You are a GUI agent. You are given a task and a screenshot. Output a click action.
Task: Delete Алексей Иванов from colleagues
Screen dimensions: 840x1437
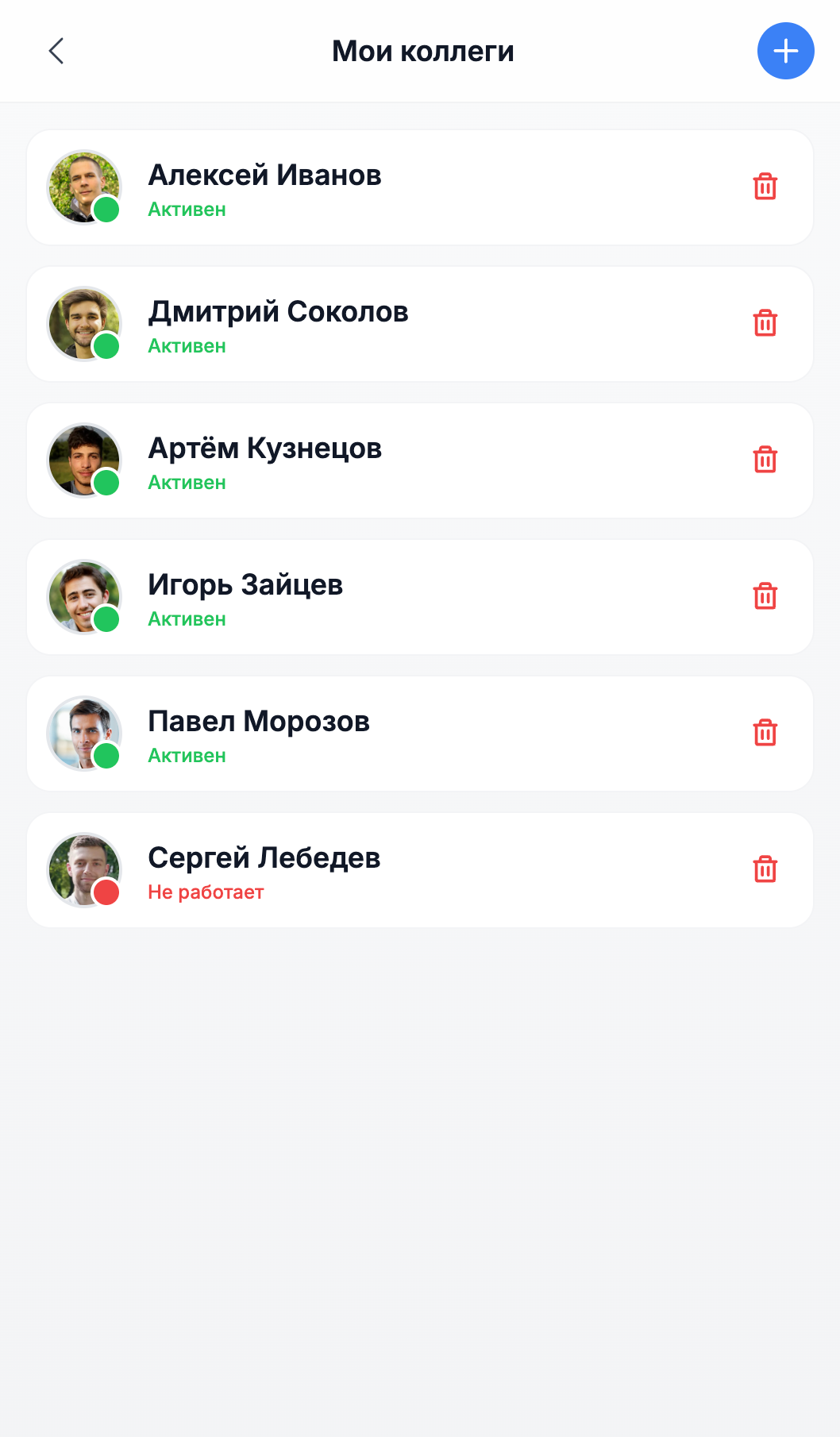pos(765,187)
